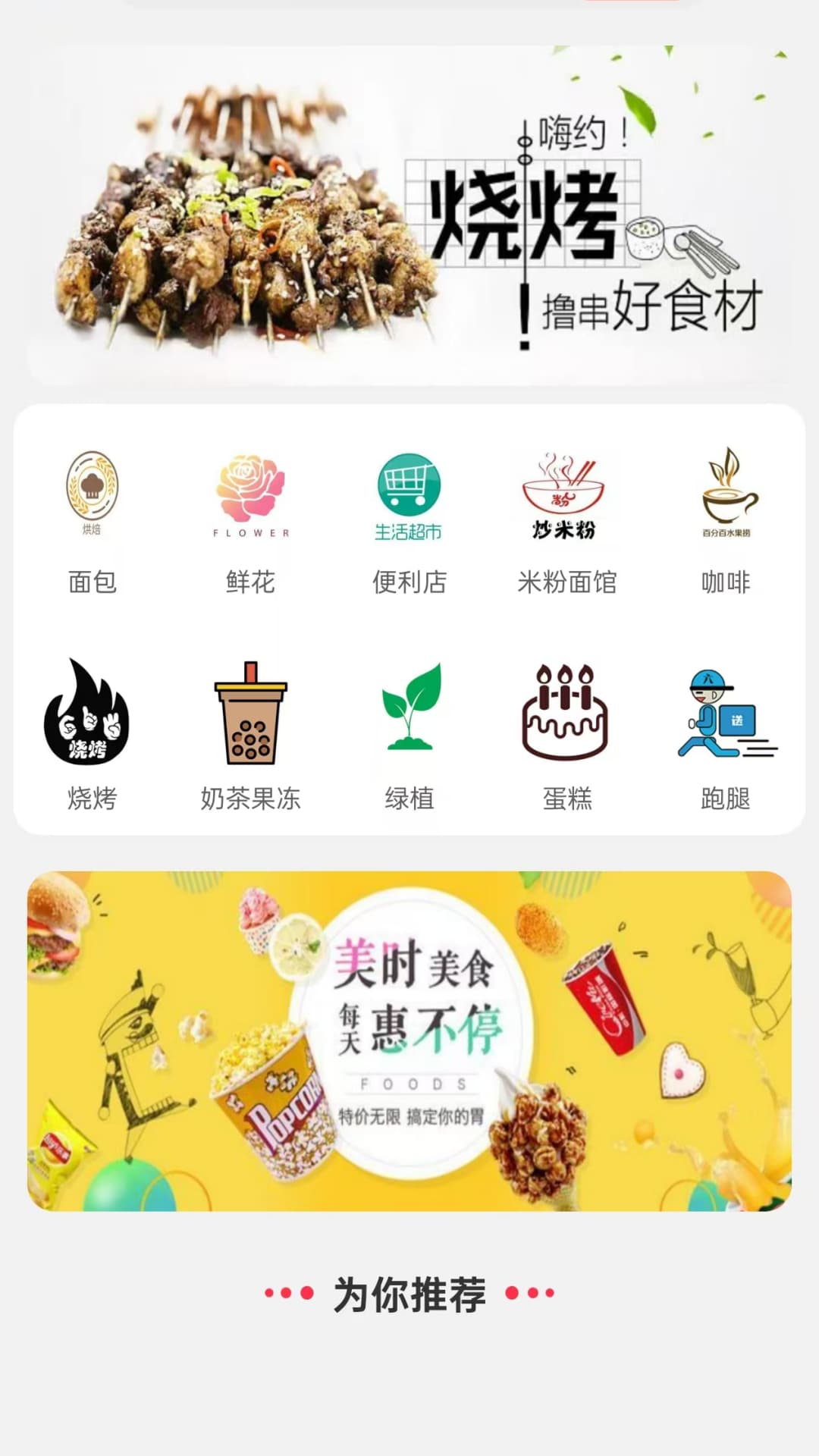This screenshot has width=819, height=1456.
Task: Click the 鲜花 text label
Action: coord(250,582)
